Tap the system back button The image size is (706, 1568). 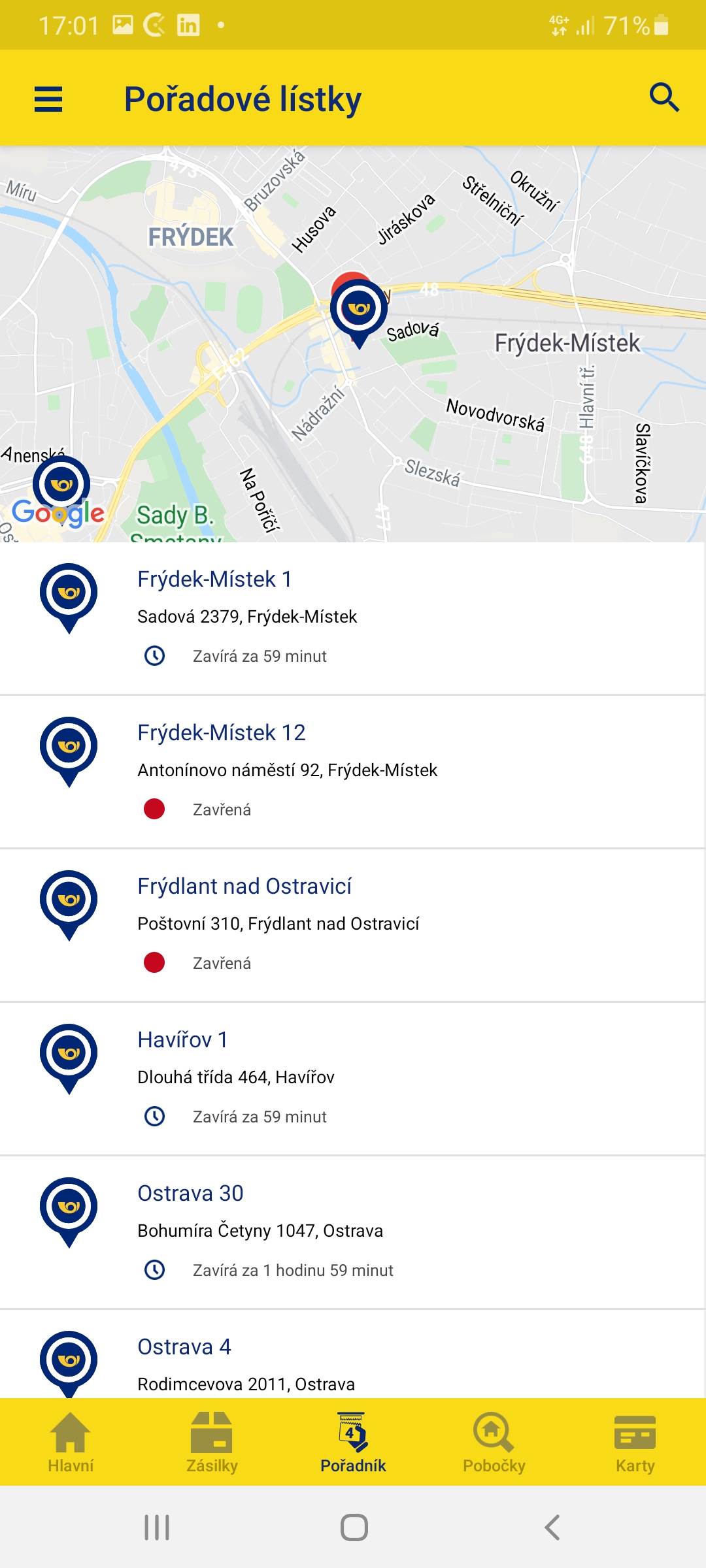click(552, 1527)
